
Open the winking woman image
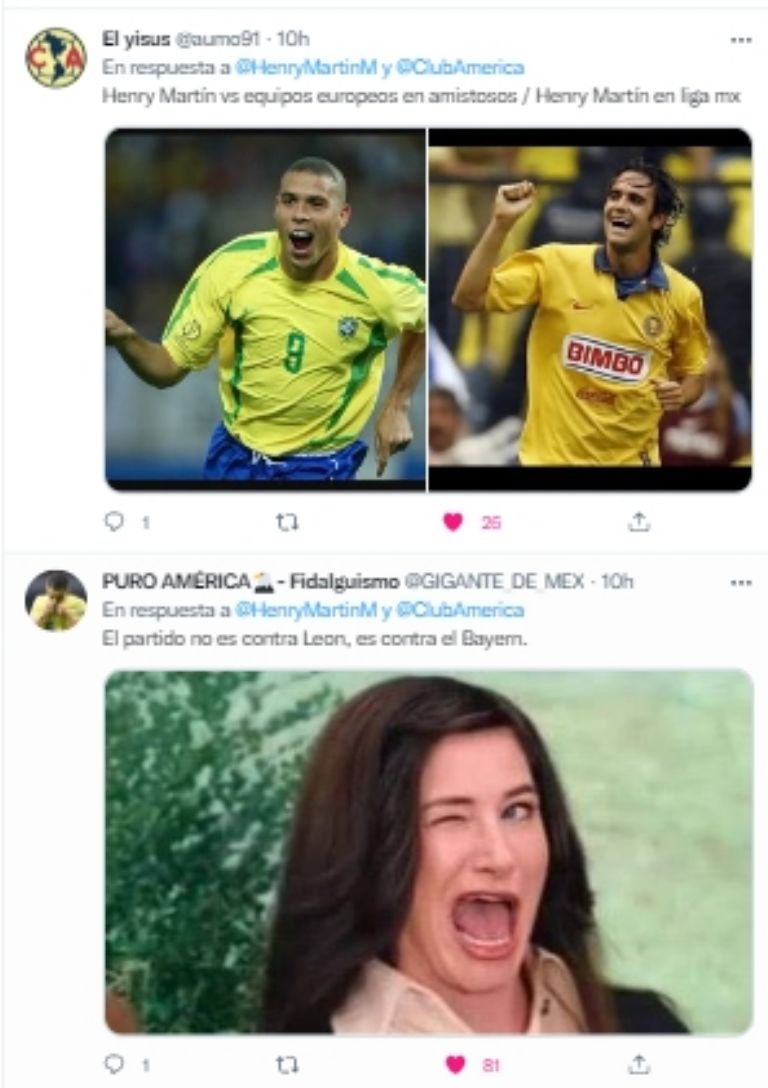click(428, 851)
